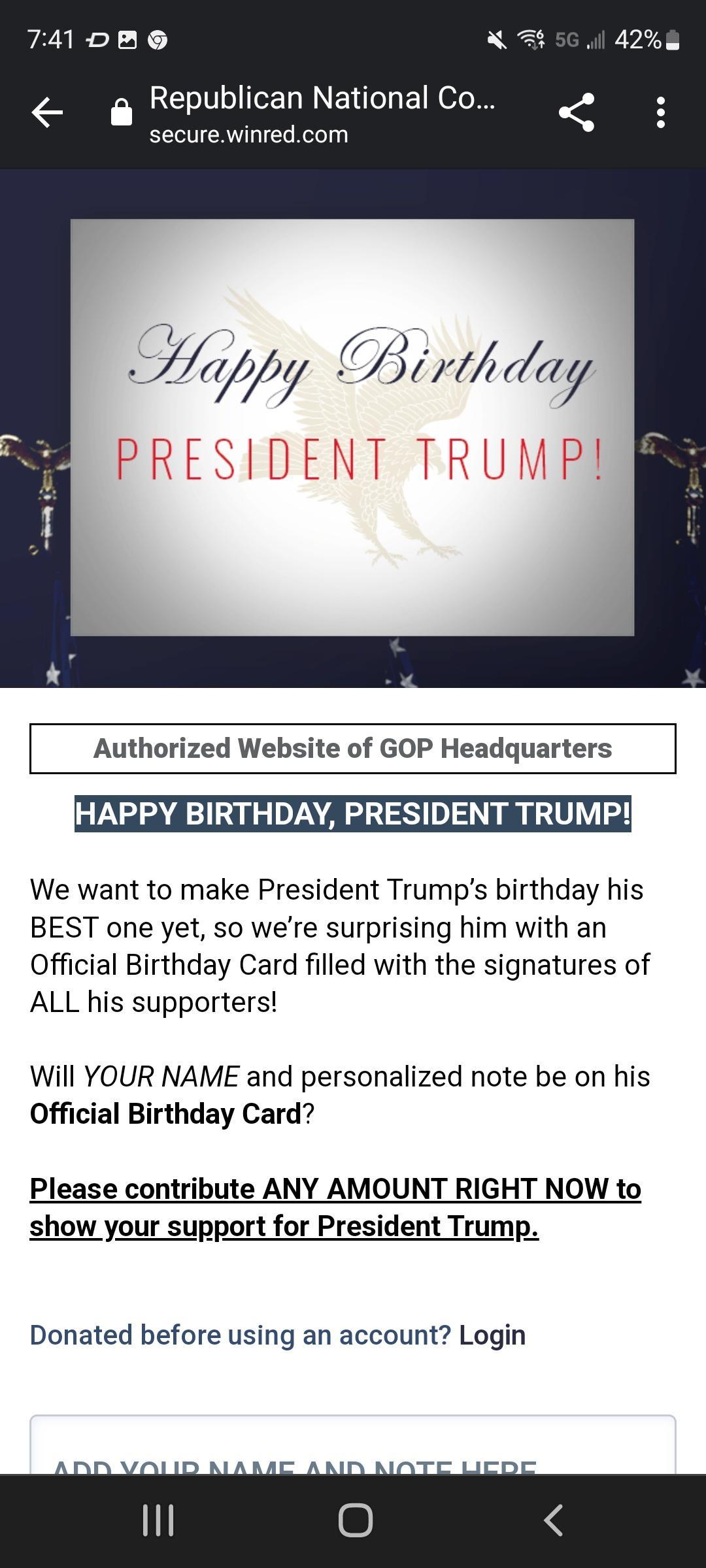The image size is (706, 1568).
Task: Tap the Wi-Fi status icon
Action: click(533, 41)
